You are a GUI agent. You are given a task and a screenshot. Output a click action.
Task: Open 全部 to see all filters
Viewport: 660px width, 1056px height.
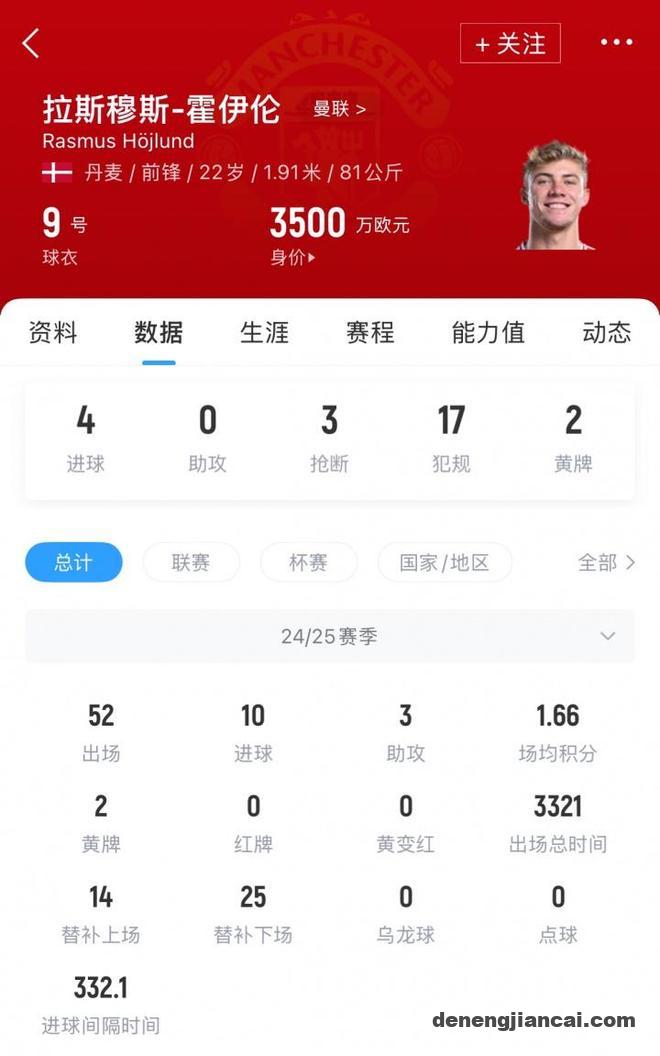(x=606, y=562)
